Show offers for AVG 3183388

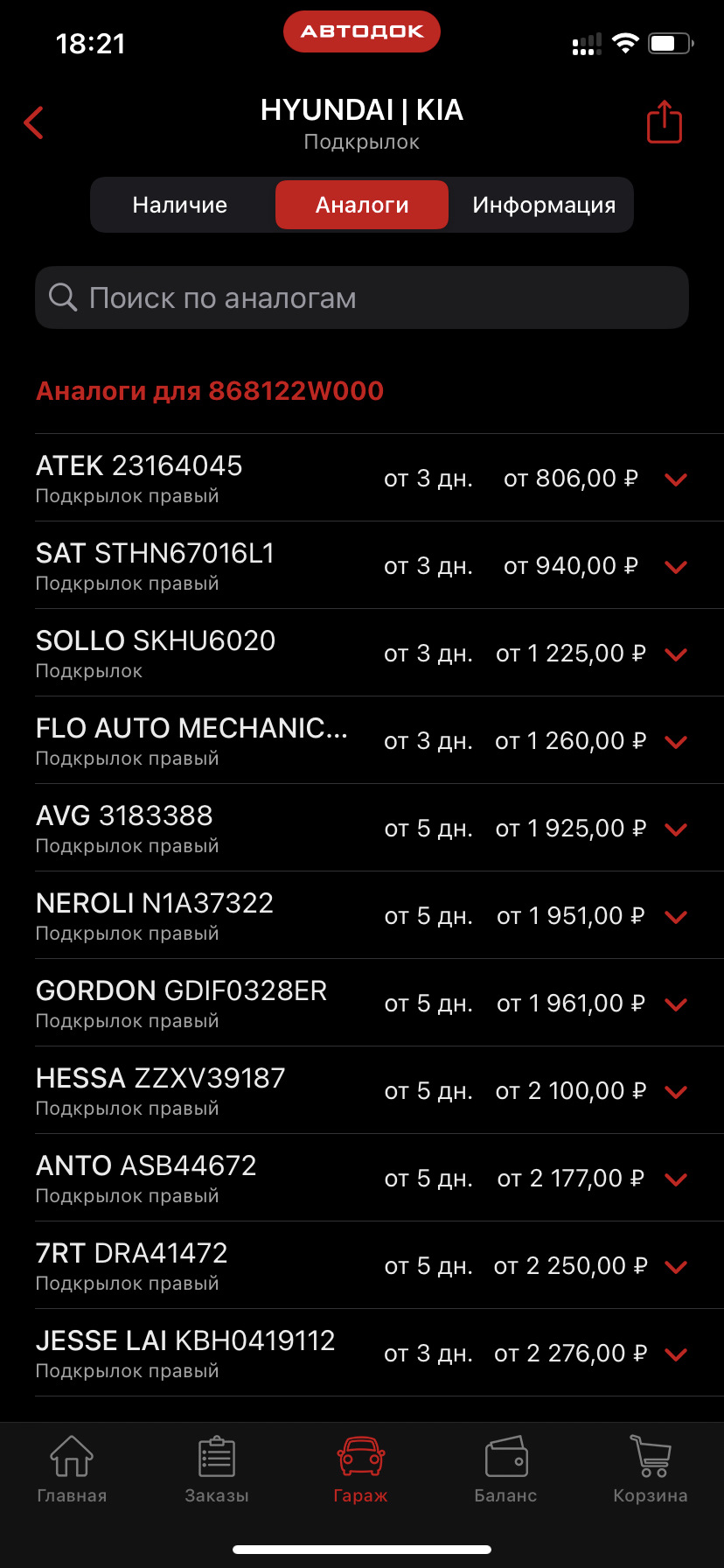point(676,829)
